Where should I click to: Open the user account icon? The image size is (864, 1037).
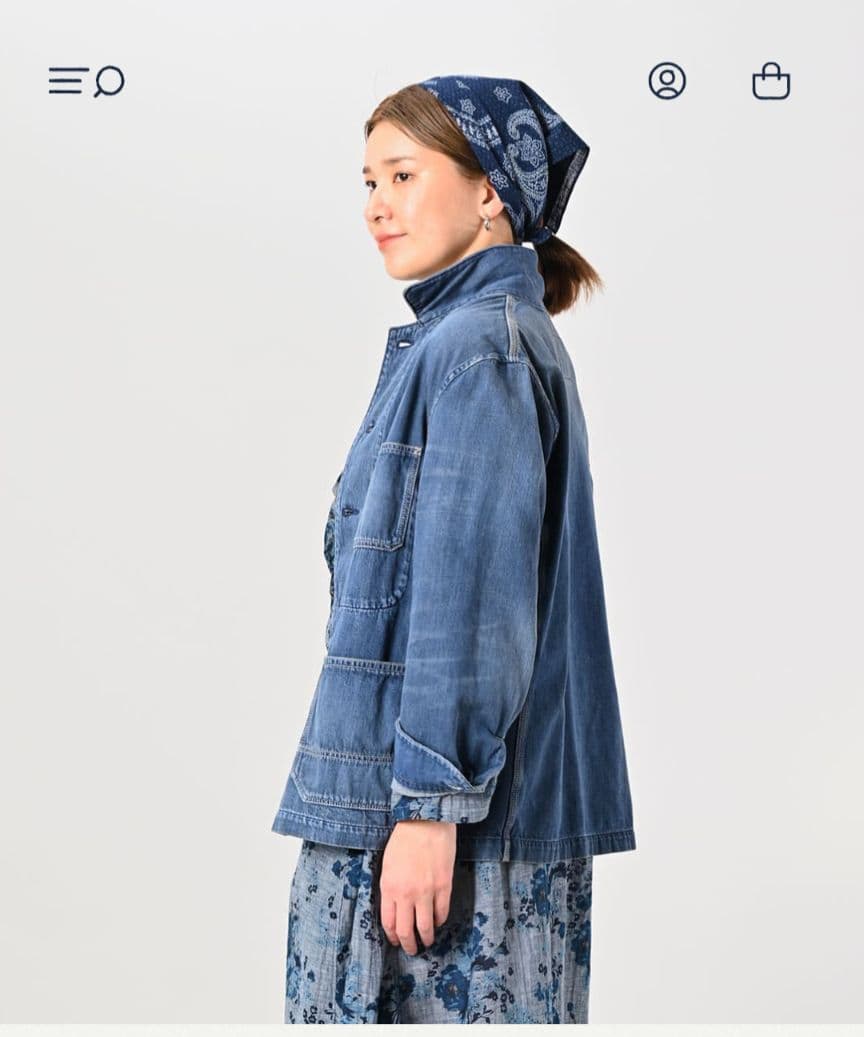coord(667,81)
